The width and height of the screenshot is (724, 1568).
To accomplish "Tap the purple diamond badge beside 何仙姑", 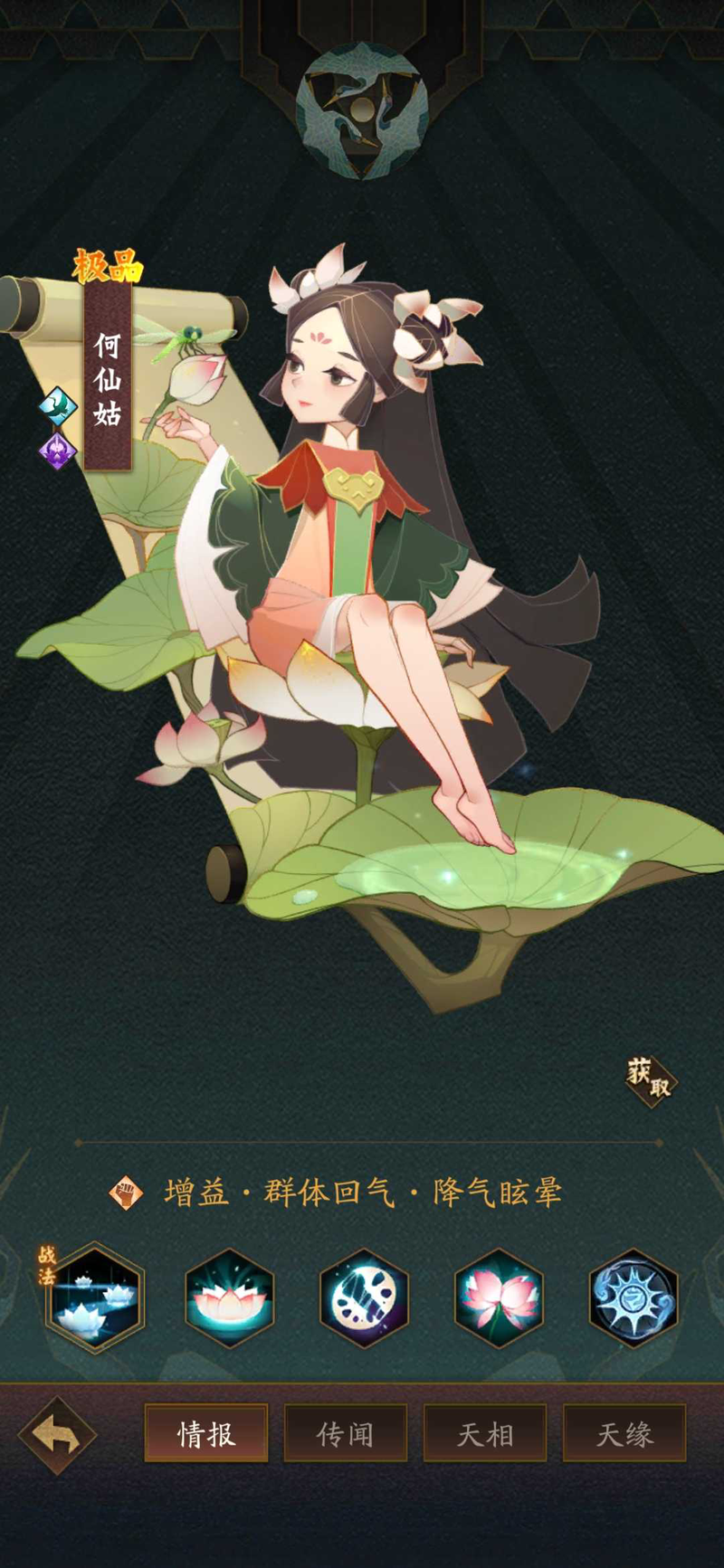I will tap(57, 450).
